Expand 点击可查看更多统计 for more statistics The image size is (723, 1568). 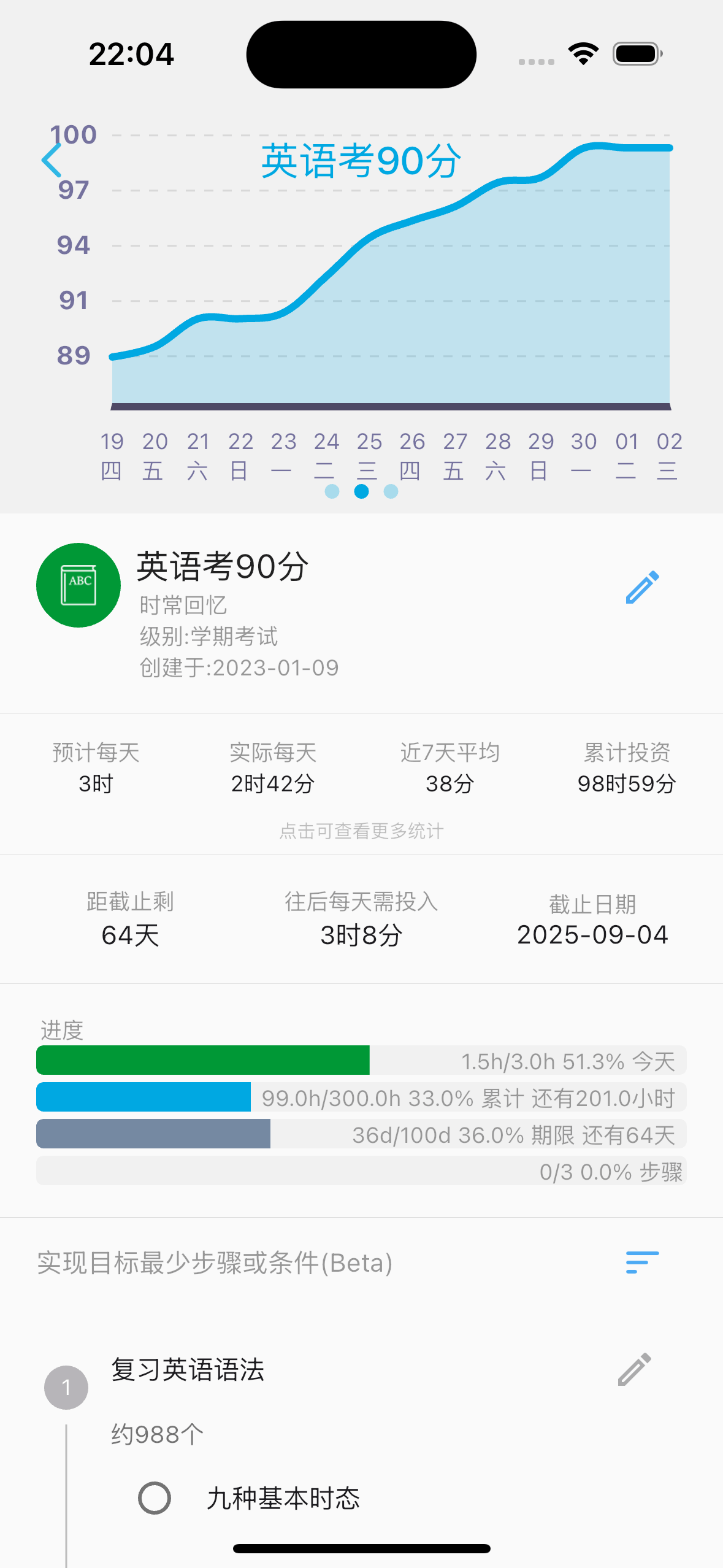[362, 831]
